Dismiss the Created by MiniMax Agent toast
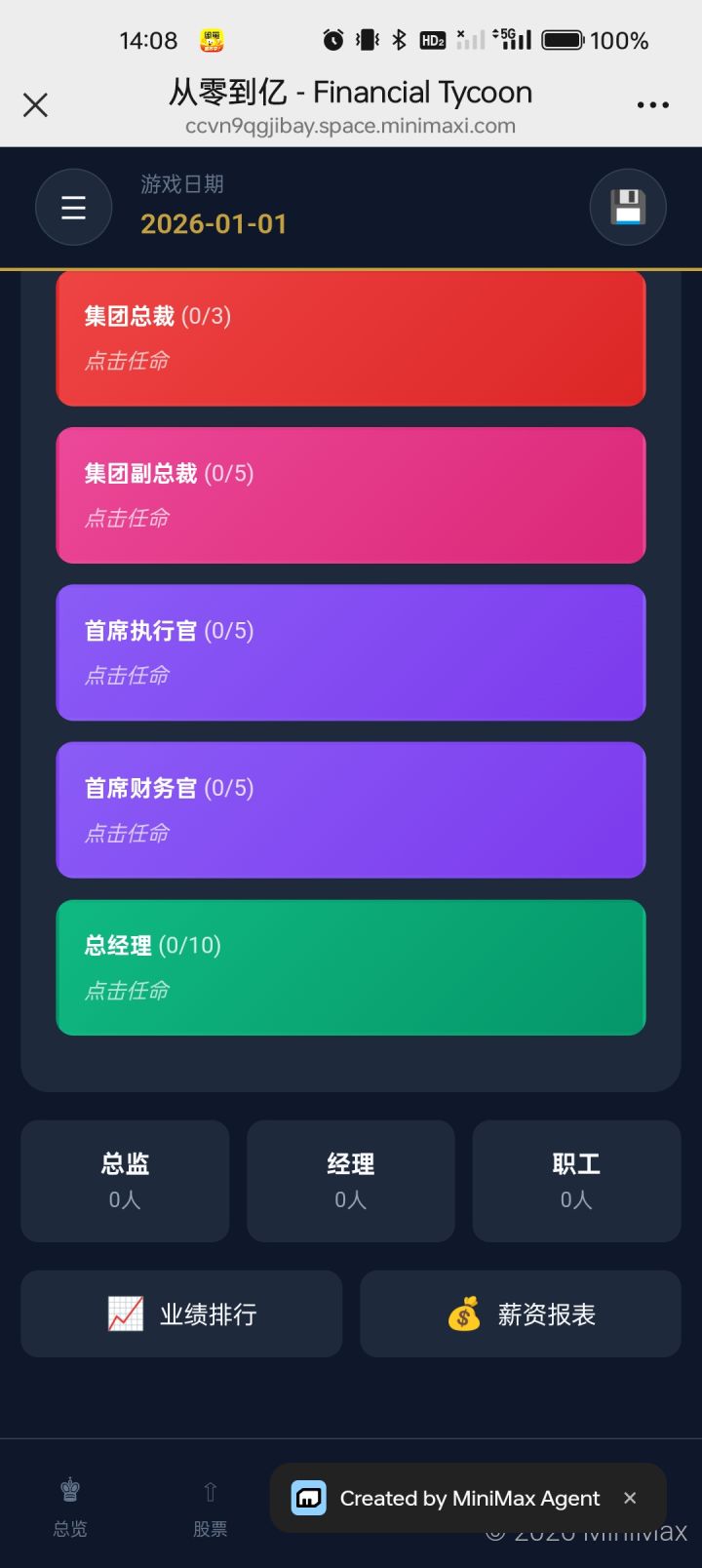702x1568 pixels. tap(630, 1498)
